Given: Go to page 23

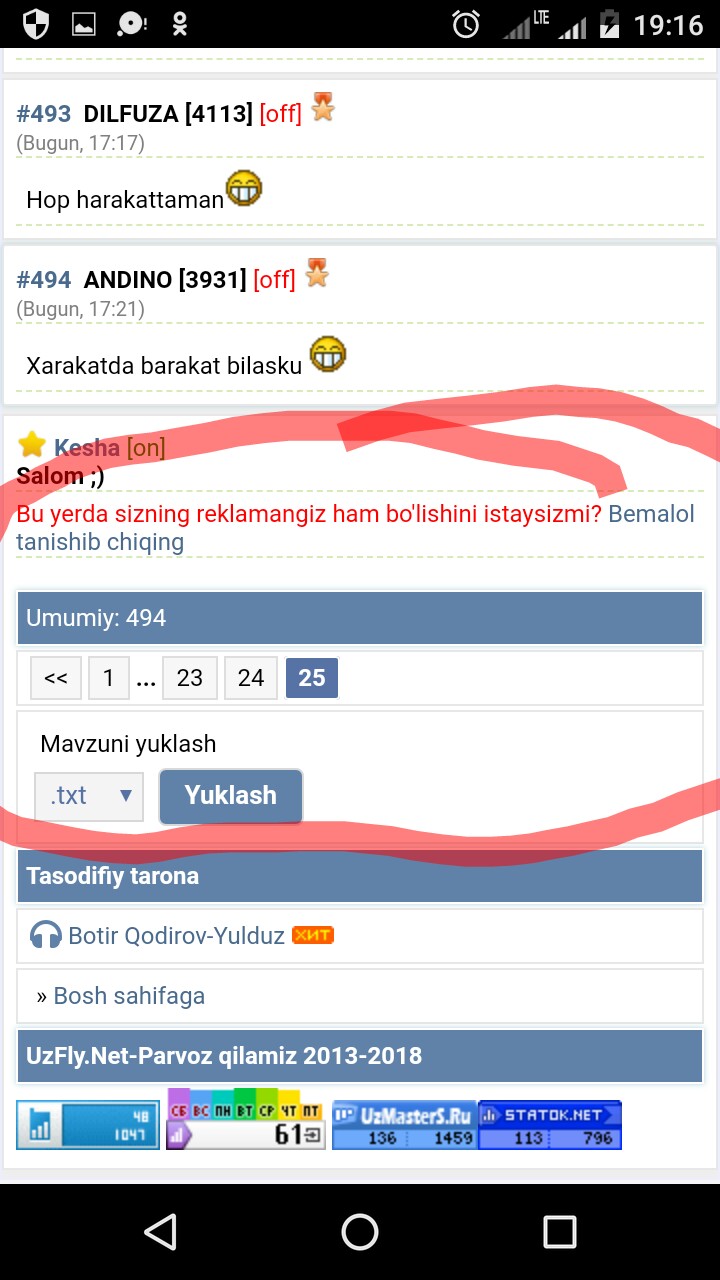Looking at the screenshot, I should (190, 678).
